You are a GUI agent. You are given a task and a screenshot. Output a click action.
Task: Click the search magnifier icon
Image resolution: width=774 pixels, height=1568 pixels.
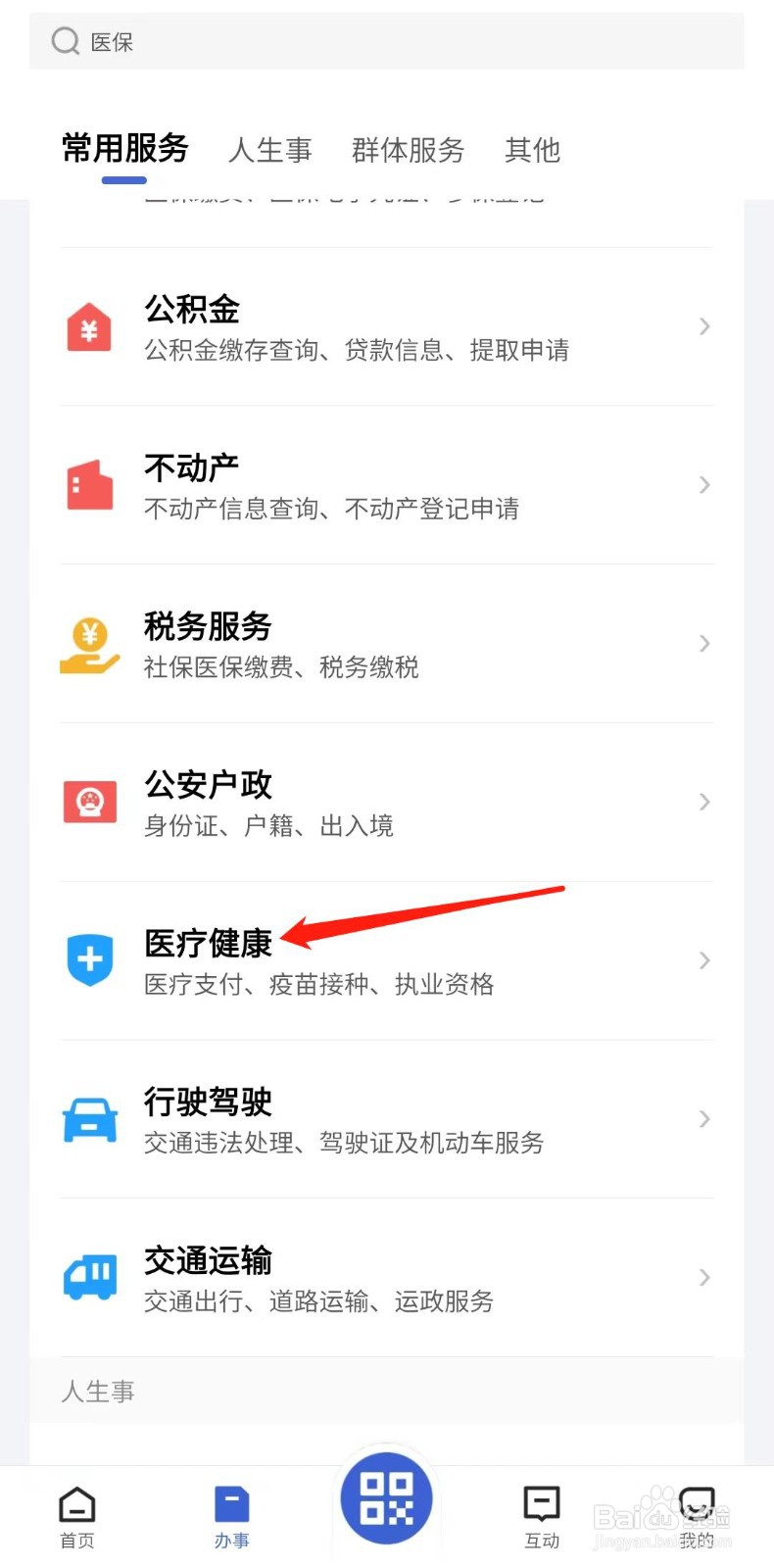pyautogui.click(x=65, y=41)
